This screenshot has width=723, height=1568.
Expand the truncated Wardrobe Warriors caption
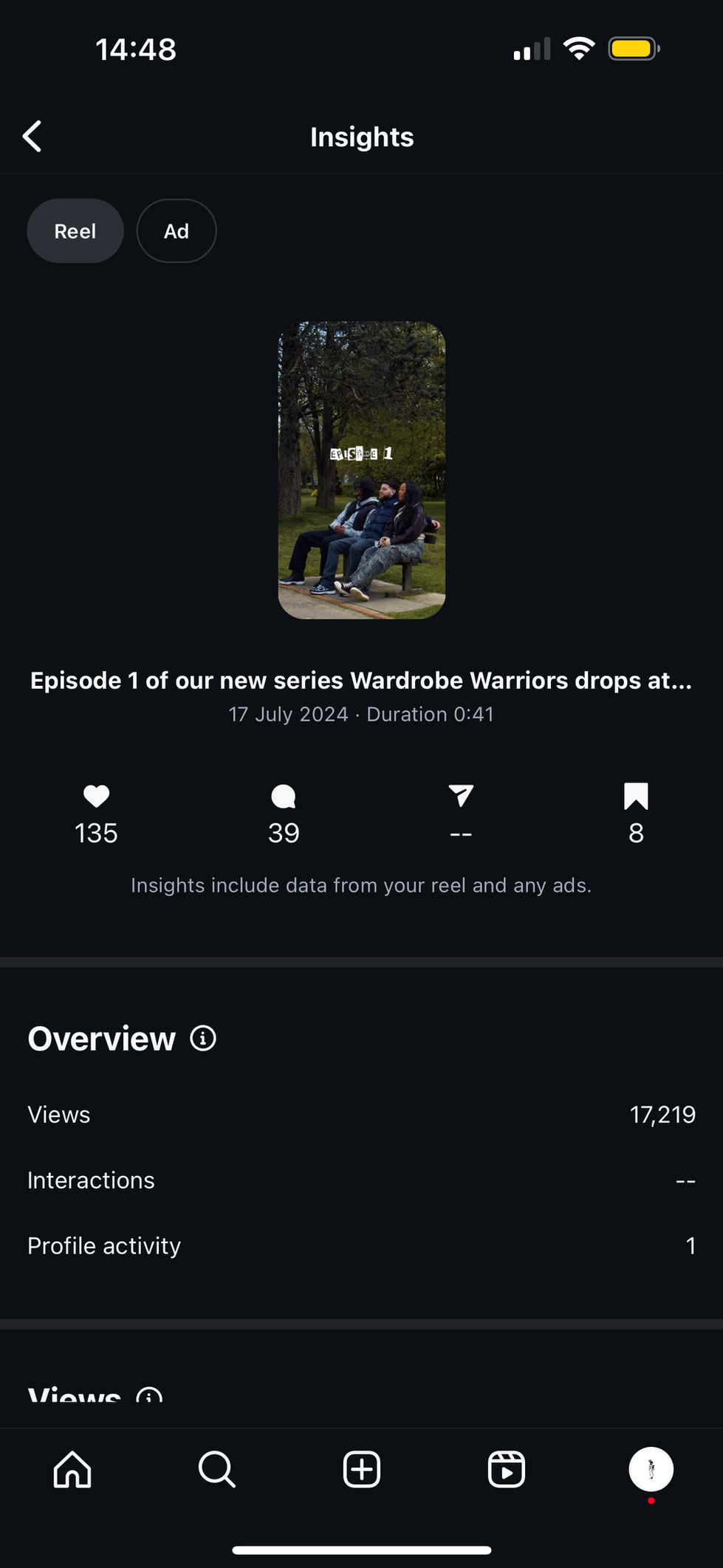click(x=361, y=680)
